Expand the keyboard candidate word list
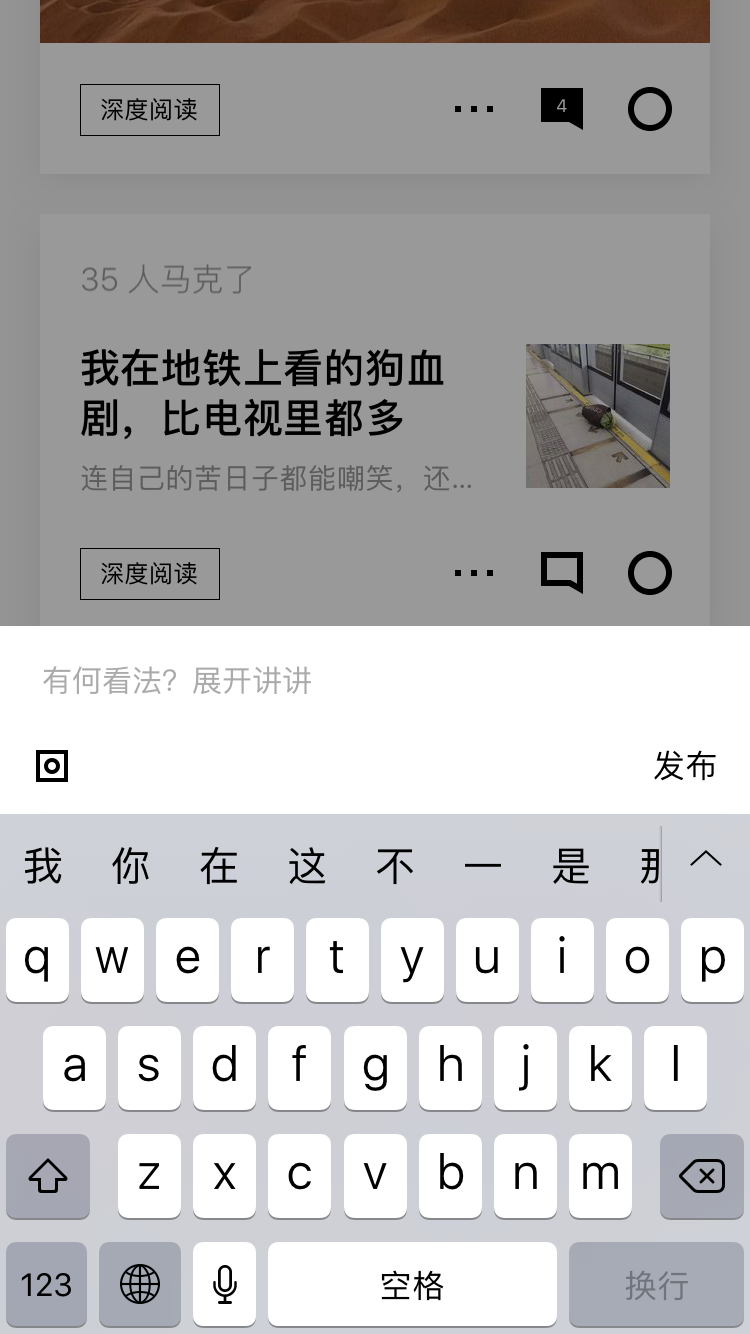Viewport: 750px width, 1334px height. pyautogui.click(x=706, y=859)
